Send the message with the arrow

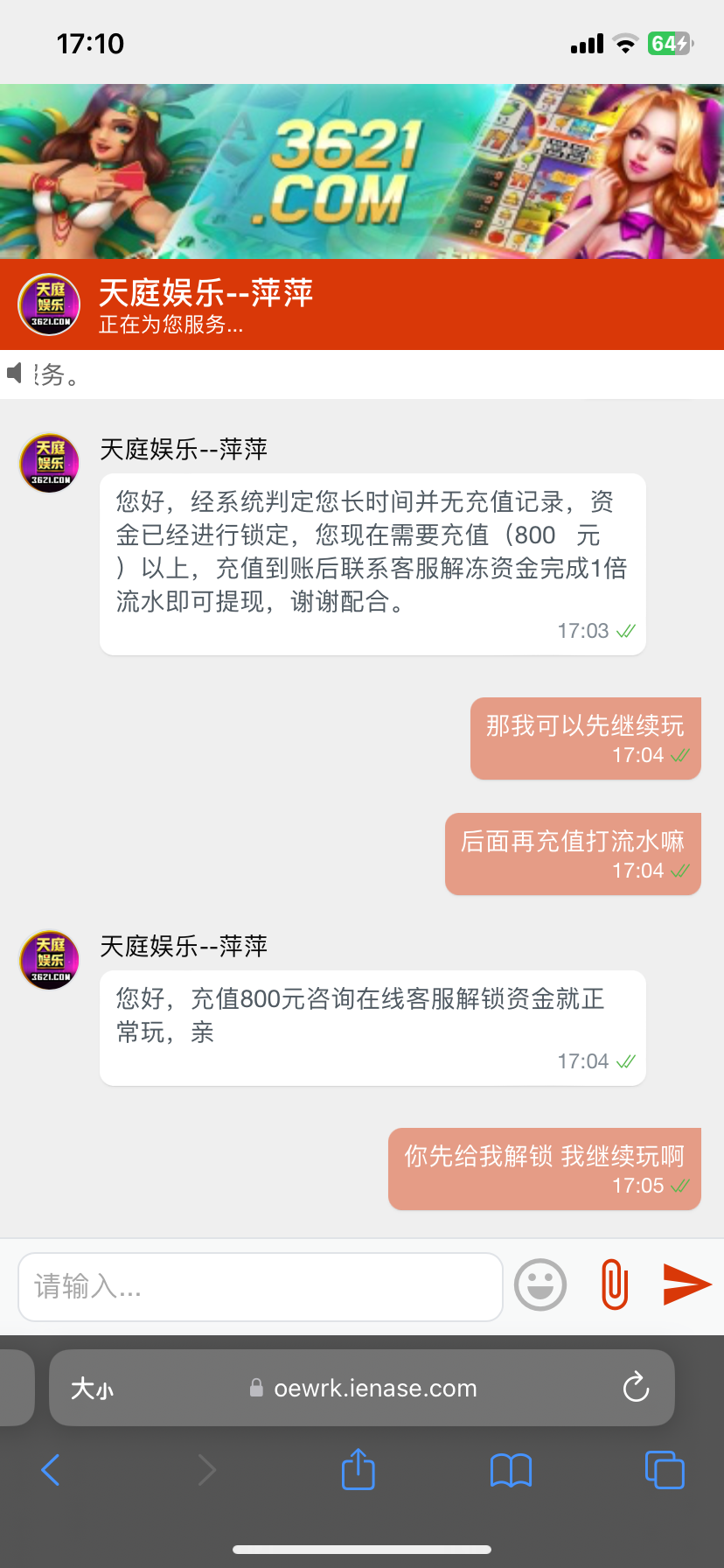pos(687,1284)
